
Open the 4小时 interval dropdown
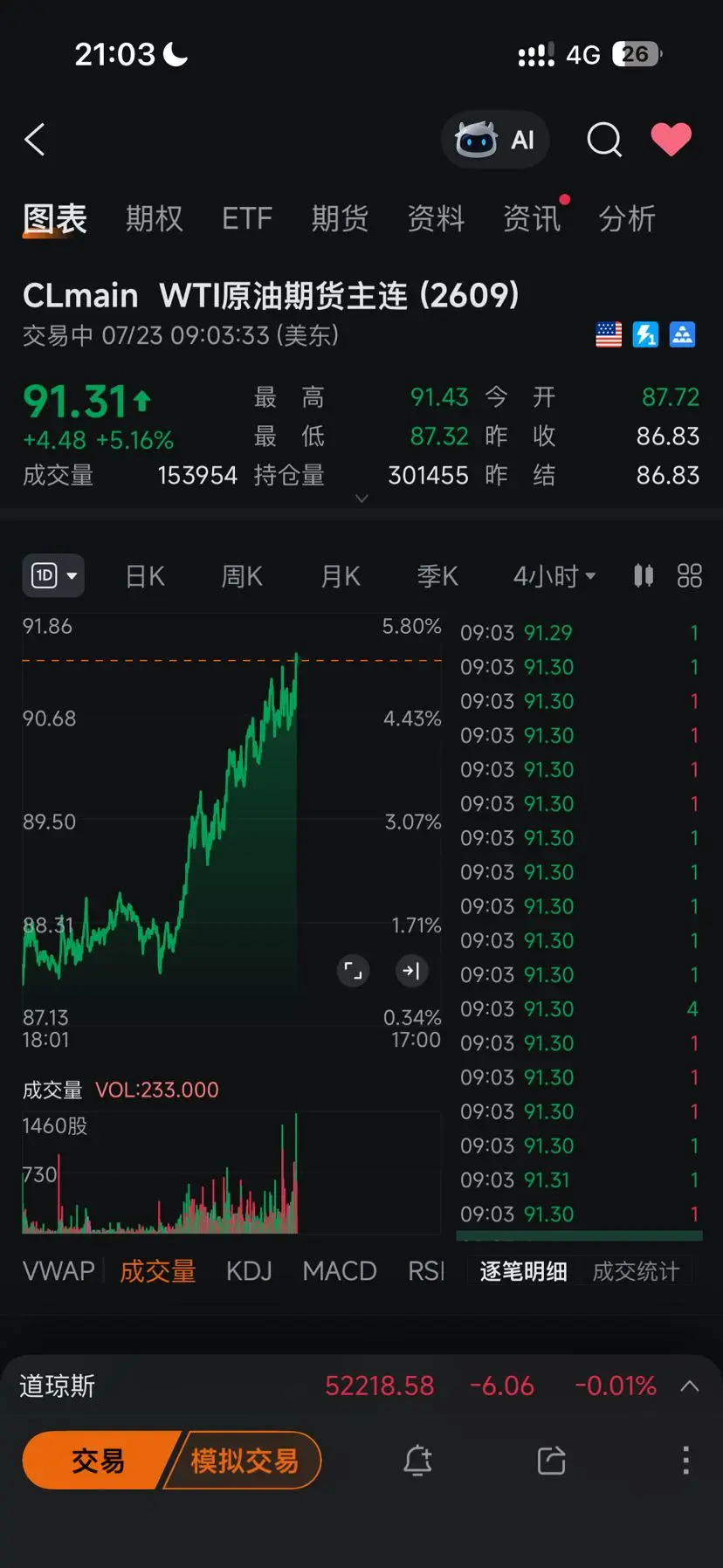coord(554,576)
